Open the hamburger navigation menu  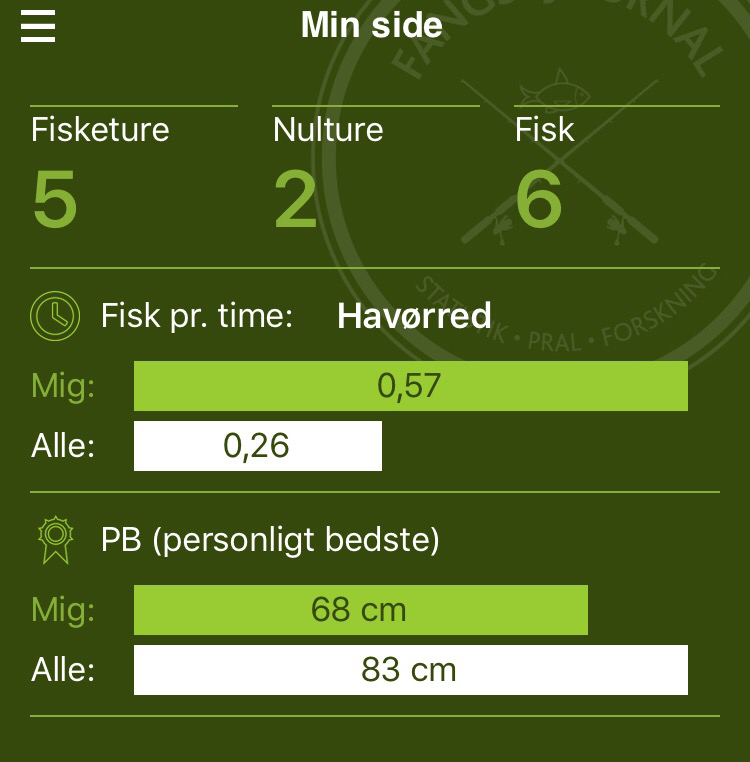click(x=38, y=26)
